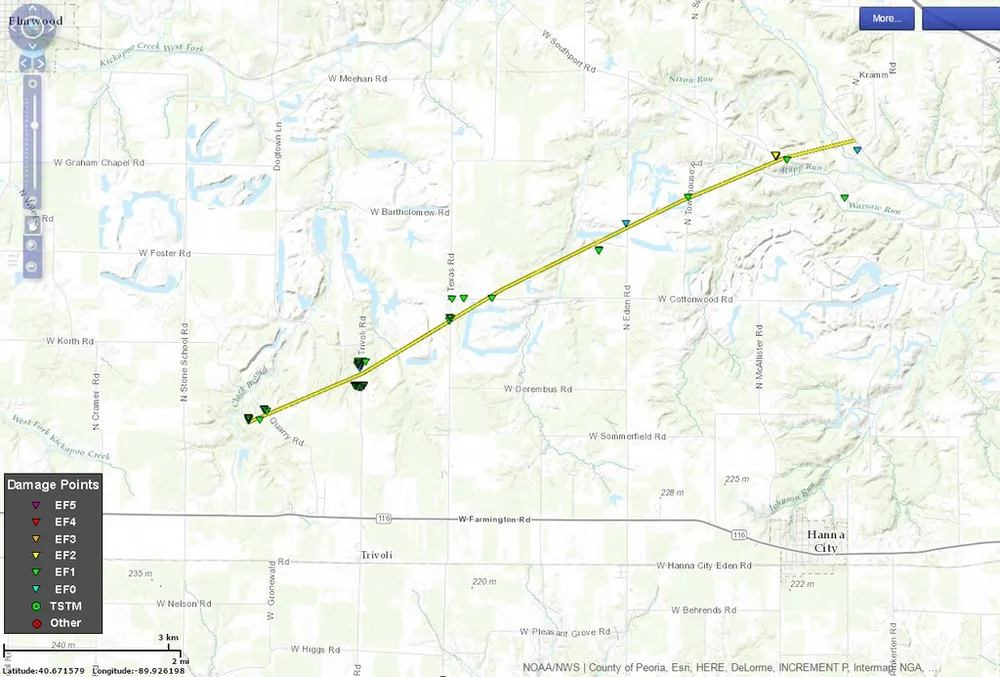Open the EF1 damage point near Warsaw Run

pyautogui.click(x=845, y=197)
